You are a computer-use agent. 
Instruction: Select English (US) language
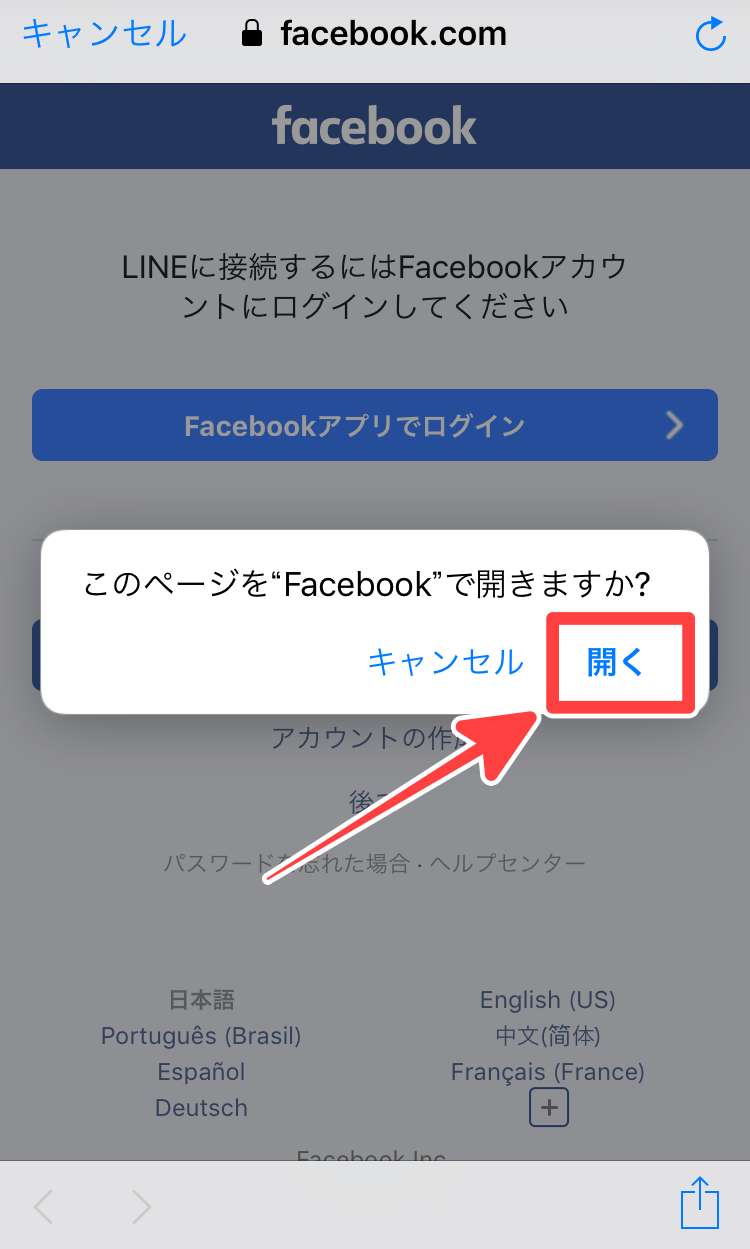(x=548, y=1000)
